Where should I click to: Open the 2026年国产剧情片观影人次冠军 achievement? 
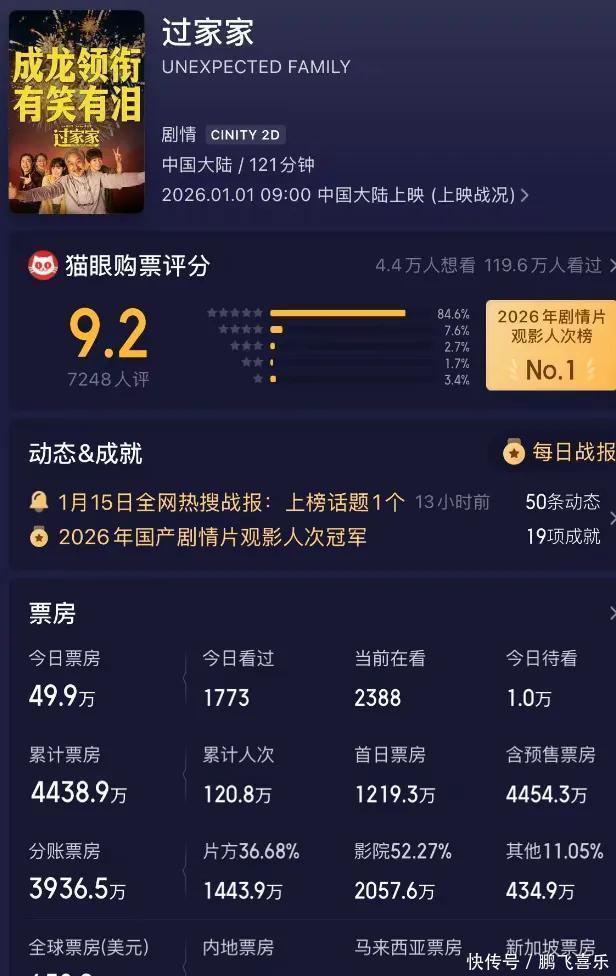[x=212, y=537]
